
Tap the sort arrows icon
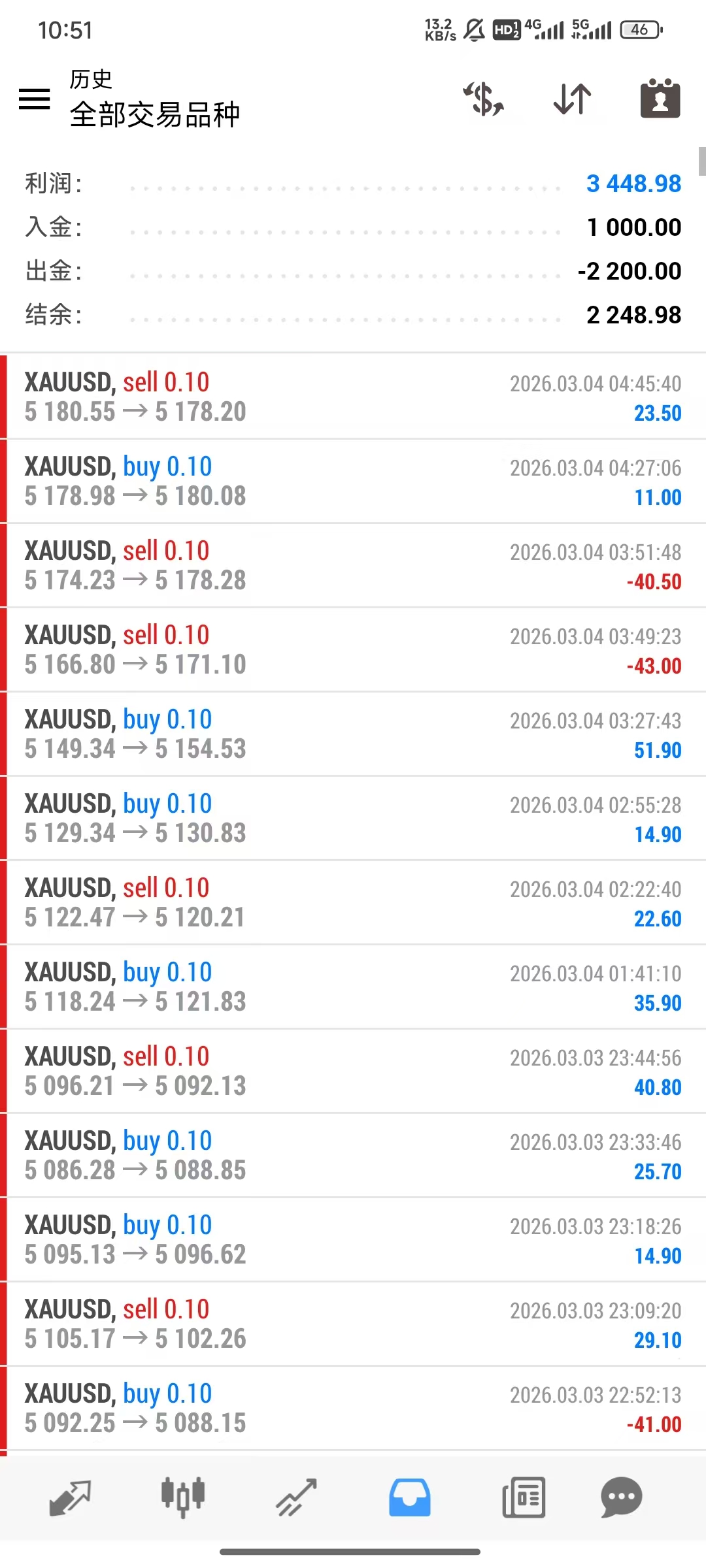point(572,99)
